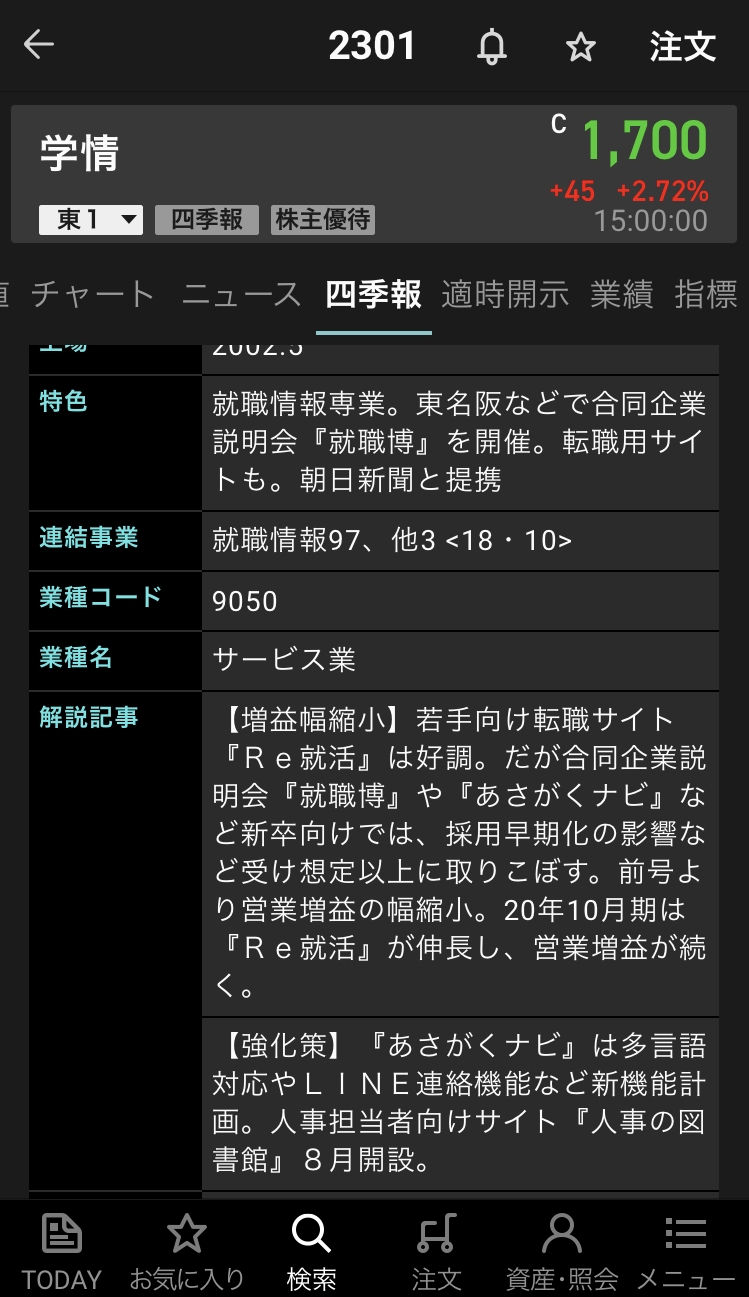This screenshot has width=749, height=1297.
Task: Switch to the チャート tab
Action: [x=93, y=294]
